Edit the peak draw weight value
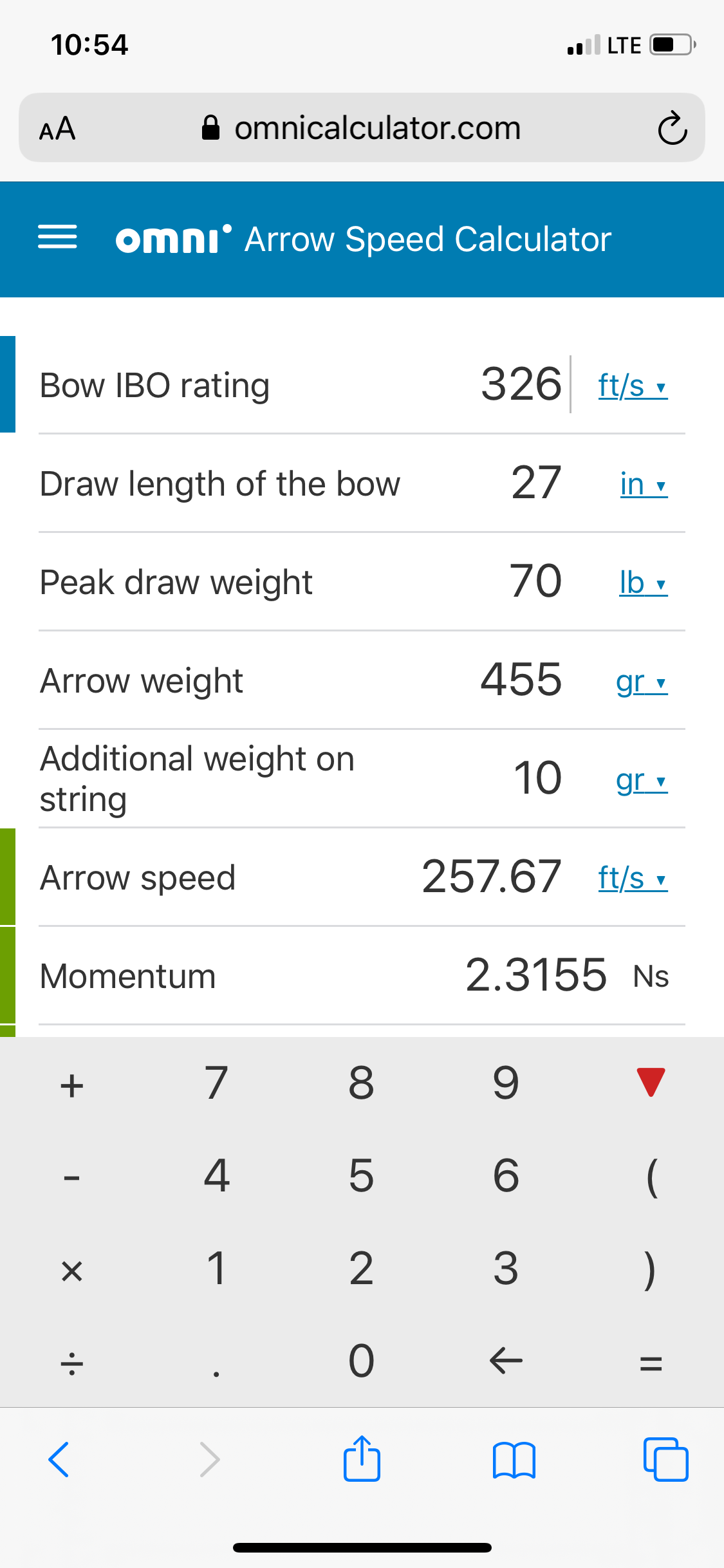The height and width of the screenshot is (1568, 724). 535,581
